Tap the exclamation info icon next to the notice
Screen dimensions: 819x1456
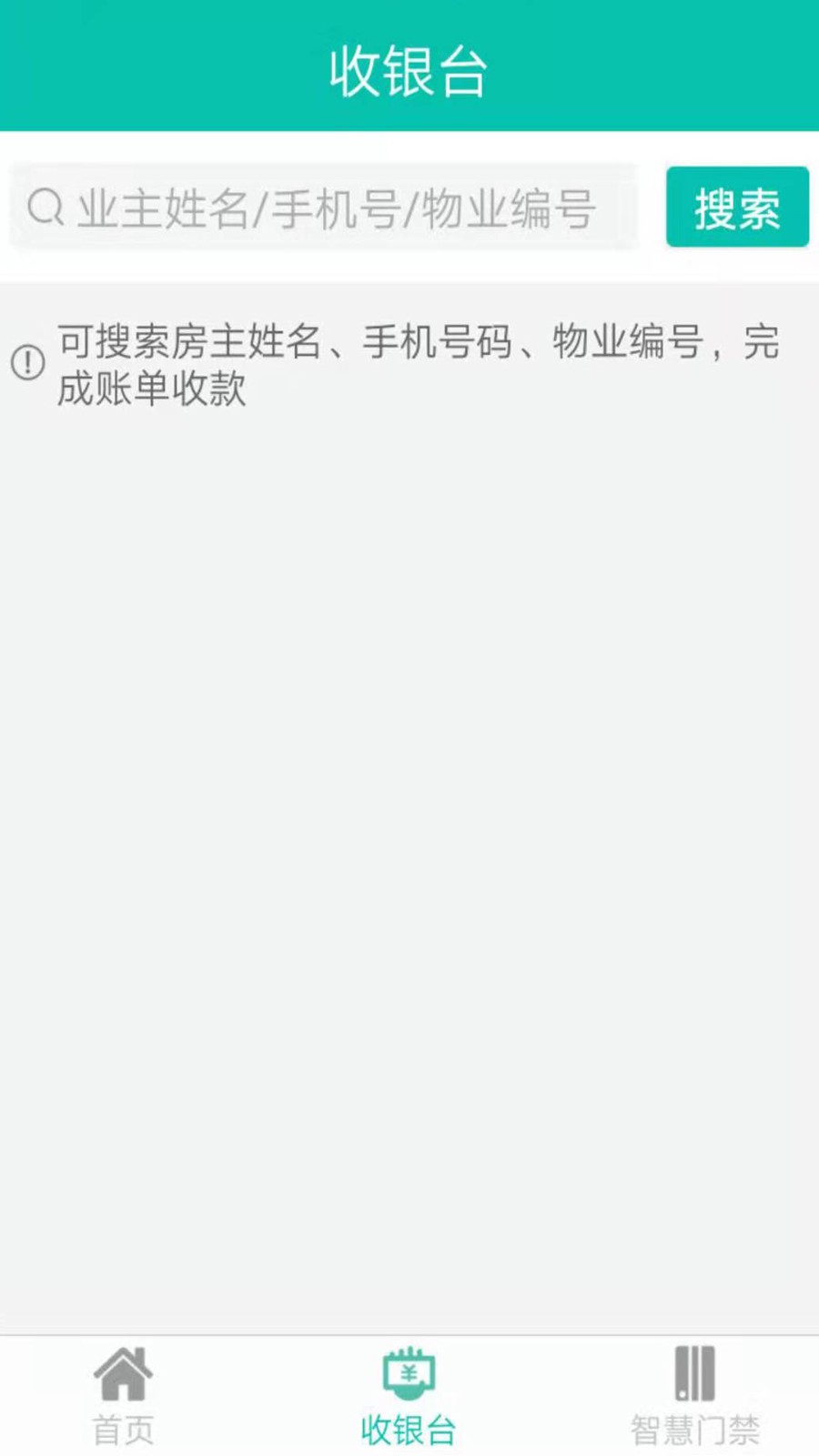tap(28, 361)
